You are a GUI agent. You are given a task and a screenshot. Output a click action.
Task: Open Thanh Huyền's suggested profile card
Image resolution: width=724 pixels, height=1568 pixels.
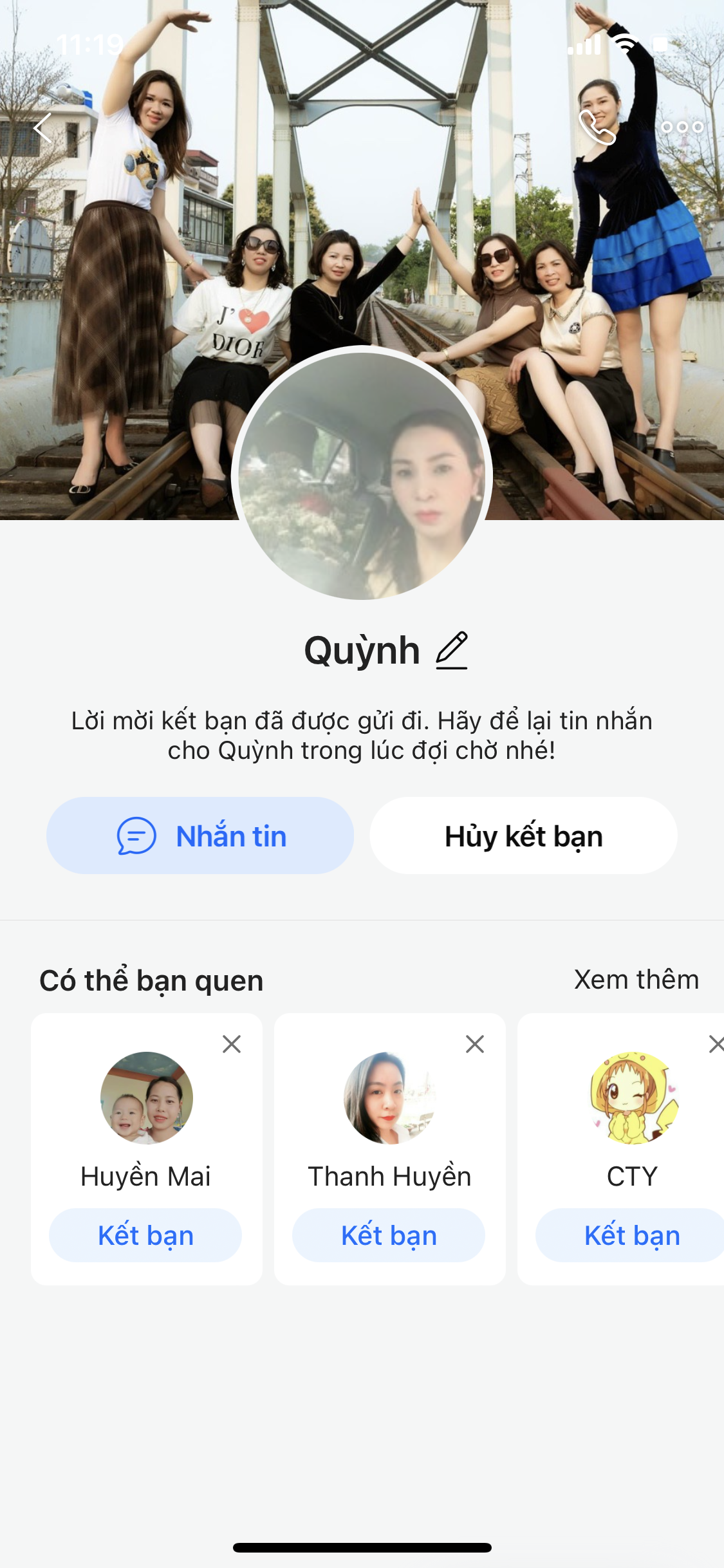click(390, 1098)
